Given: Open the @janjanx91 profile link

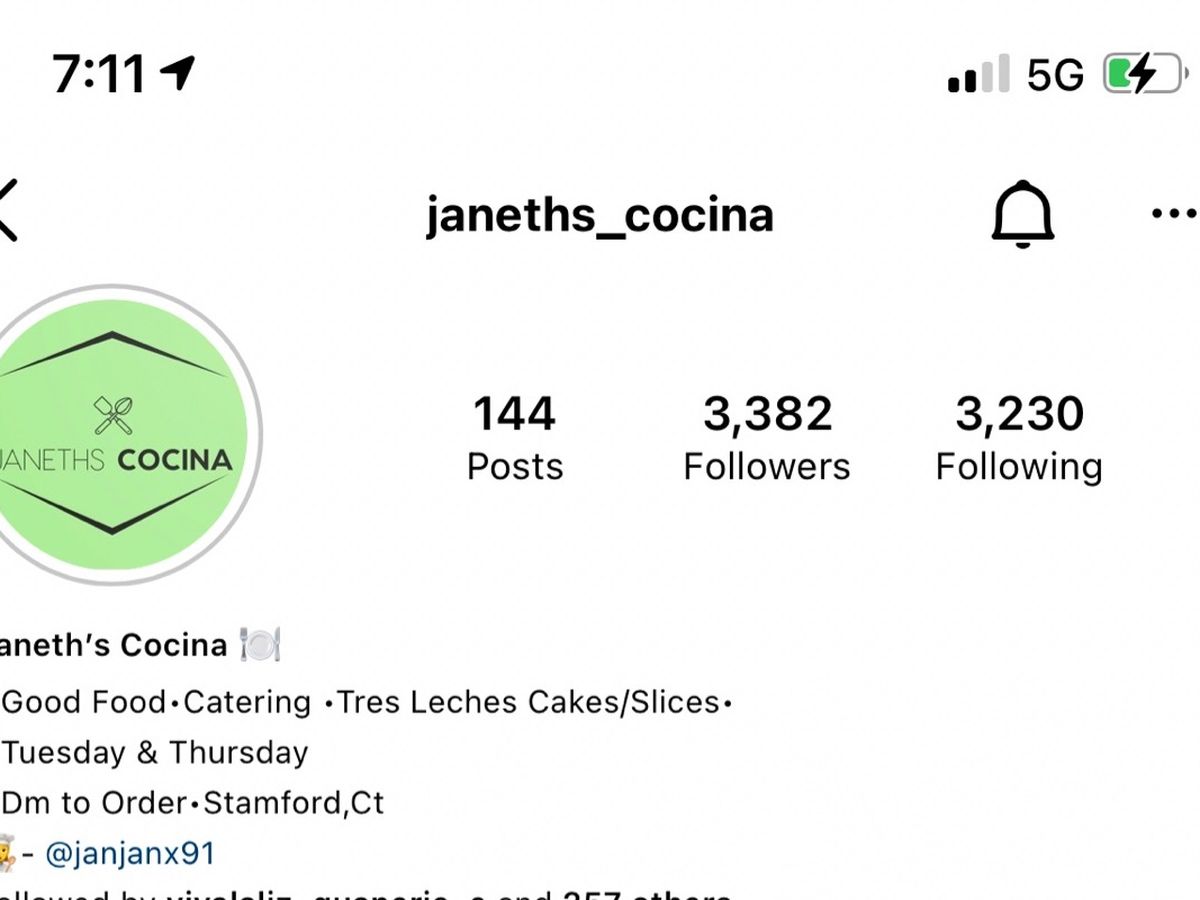Looking at the screenshot, I should tap(131, 853).
